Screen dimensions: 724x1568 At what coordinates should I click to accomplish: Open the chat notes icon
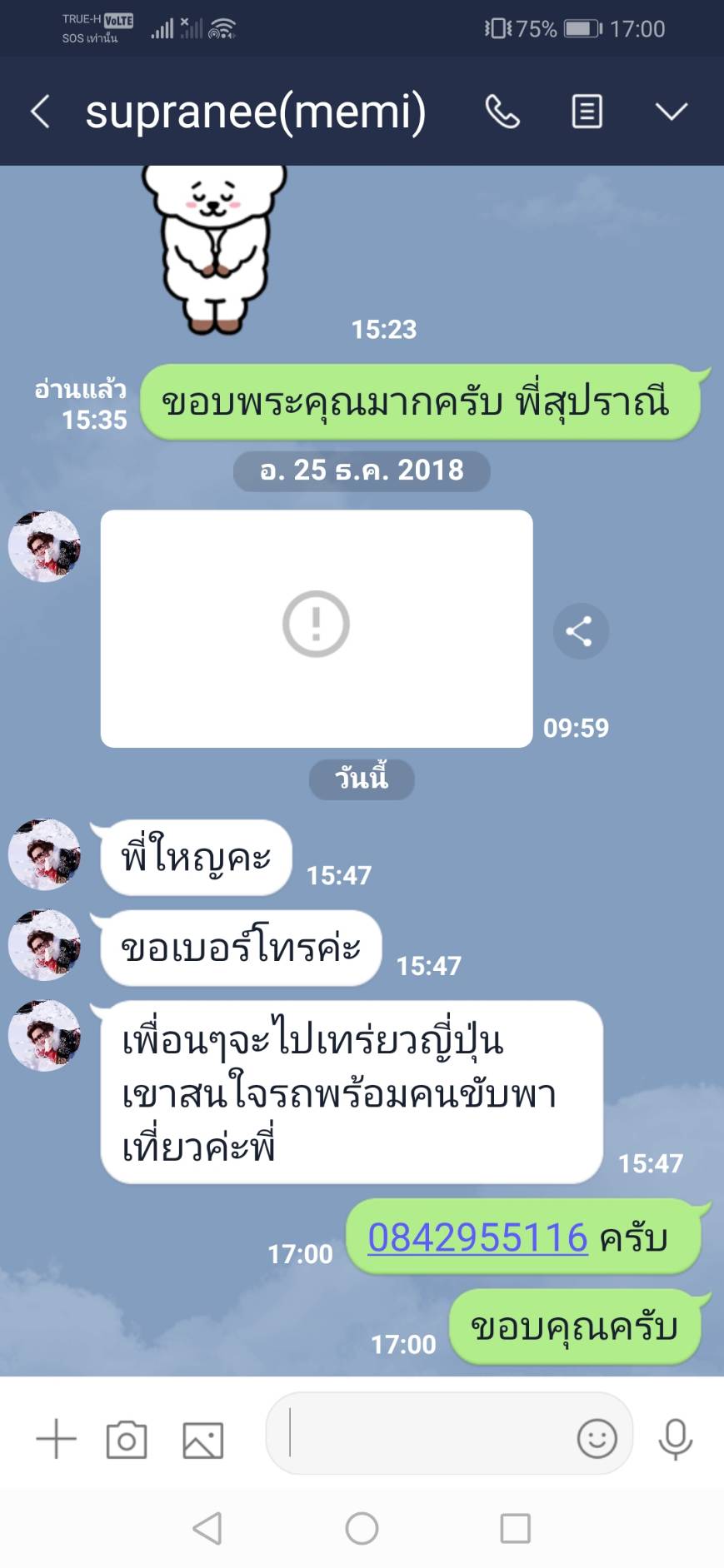587,112
